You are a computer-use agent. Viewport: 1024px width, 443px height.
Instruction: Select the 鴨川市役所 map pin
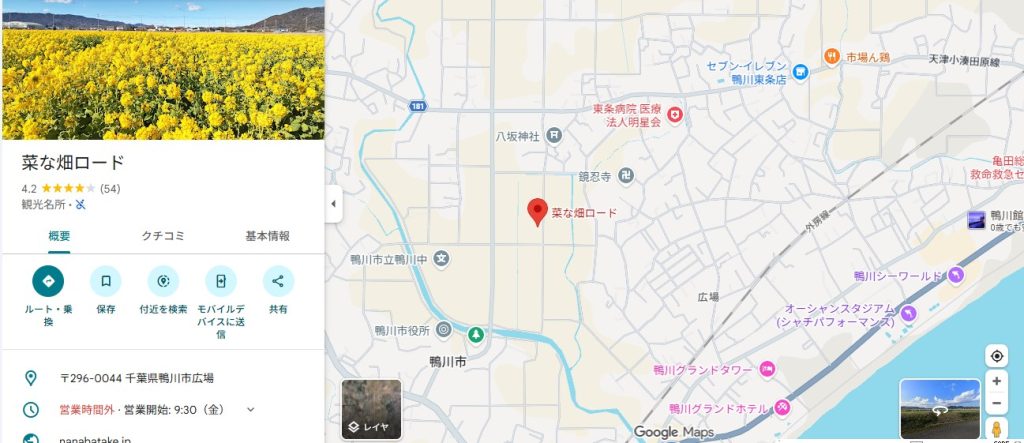pyautogui.click(x=444, y=330)
